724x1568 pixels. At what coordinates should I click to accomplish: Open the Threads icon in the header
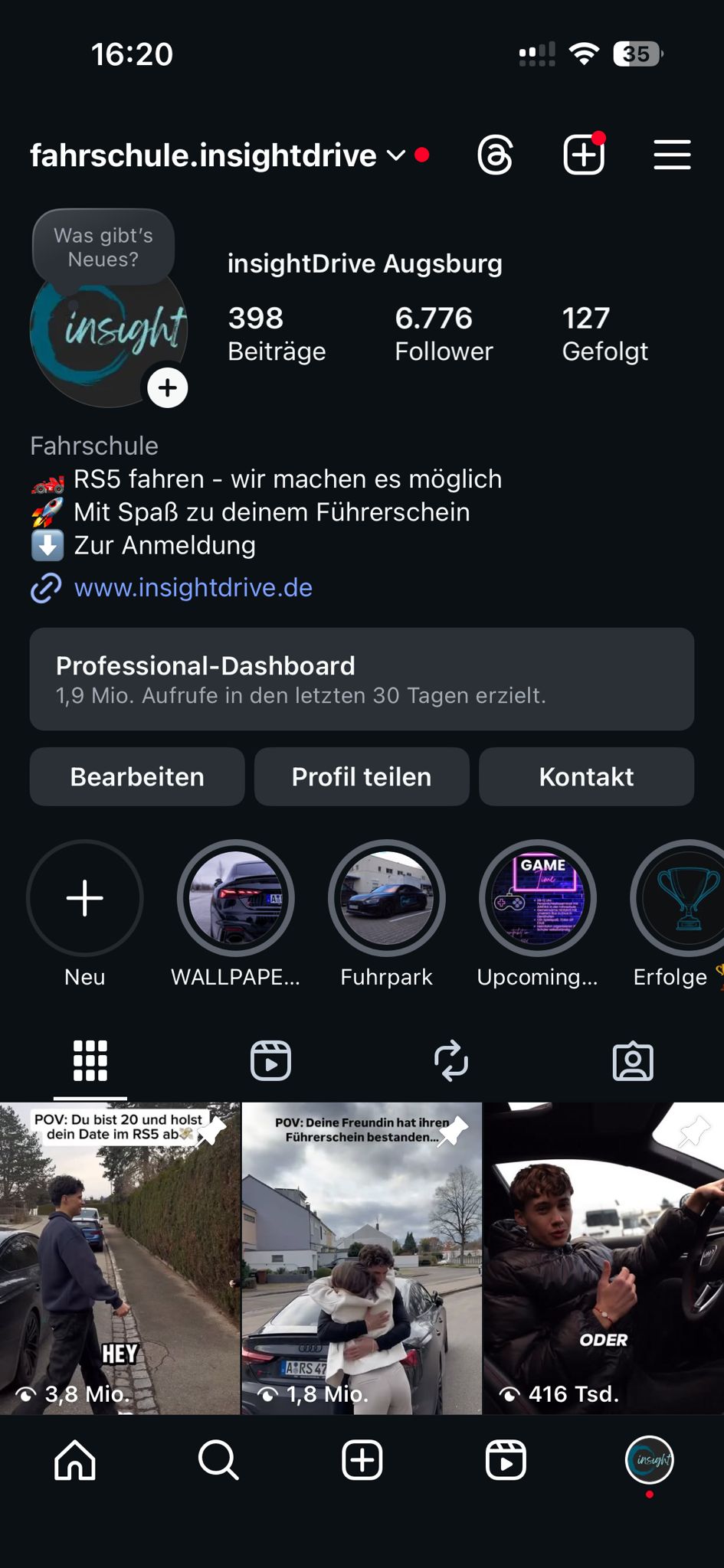point(495,155)
